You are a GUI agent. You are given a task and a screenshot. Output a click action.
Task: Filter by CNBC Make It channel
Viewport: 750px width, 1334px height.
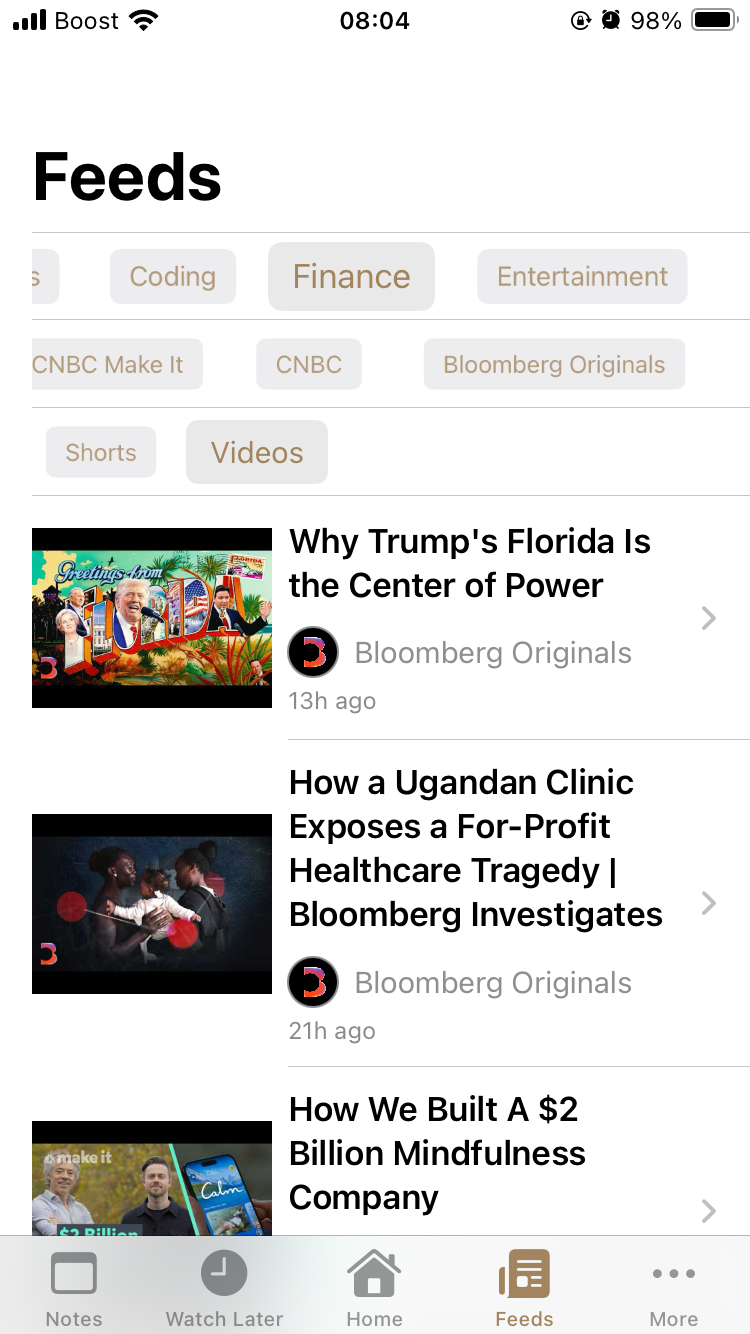tap(110, 365)
